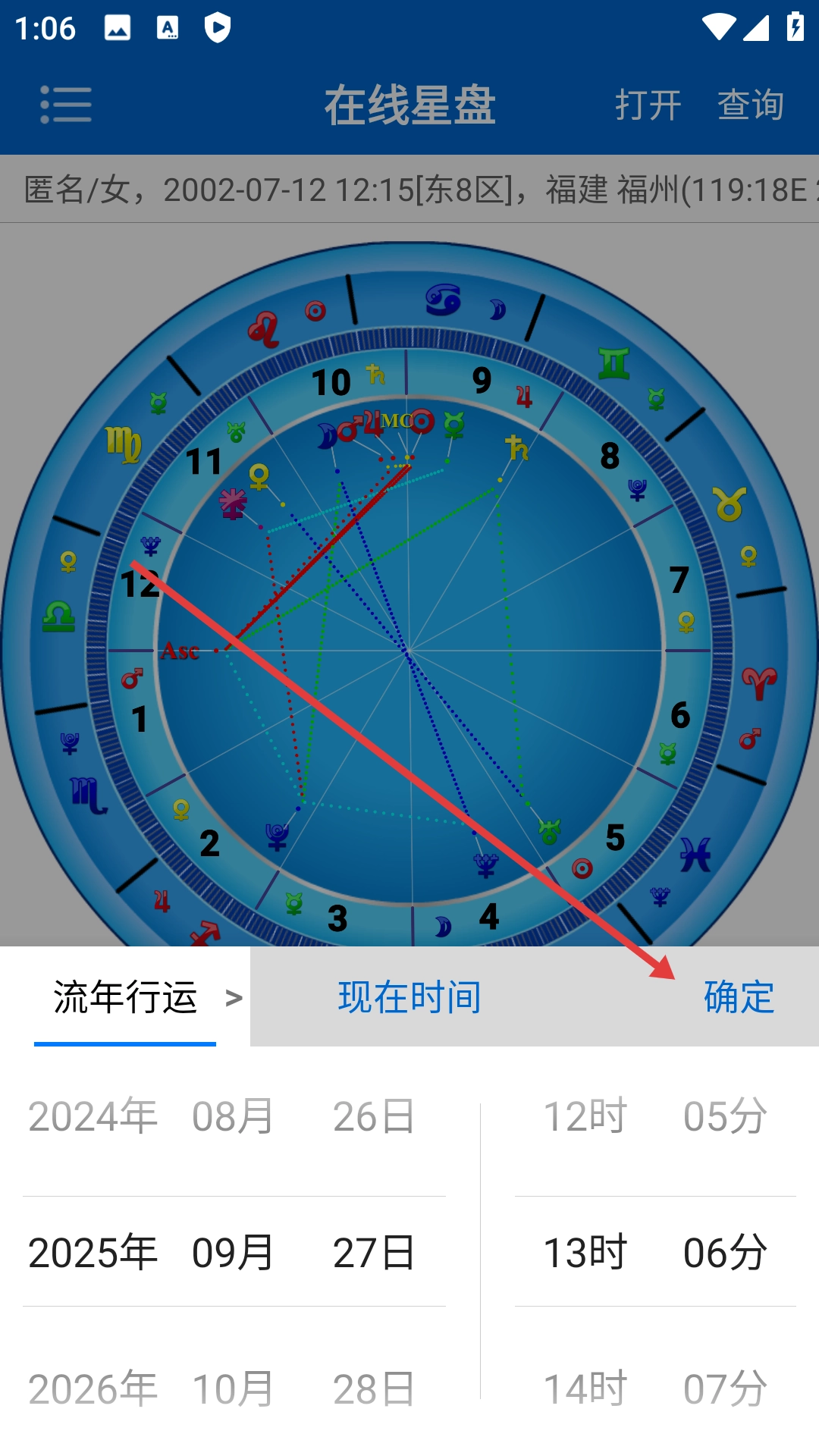Select 14时 in hour picker
Image resolution: width=819 pixels, height=1456 pixels.
(x=585, y=1389)
